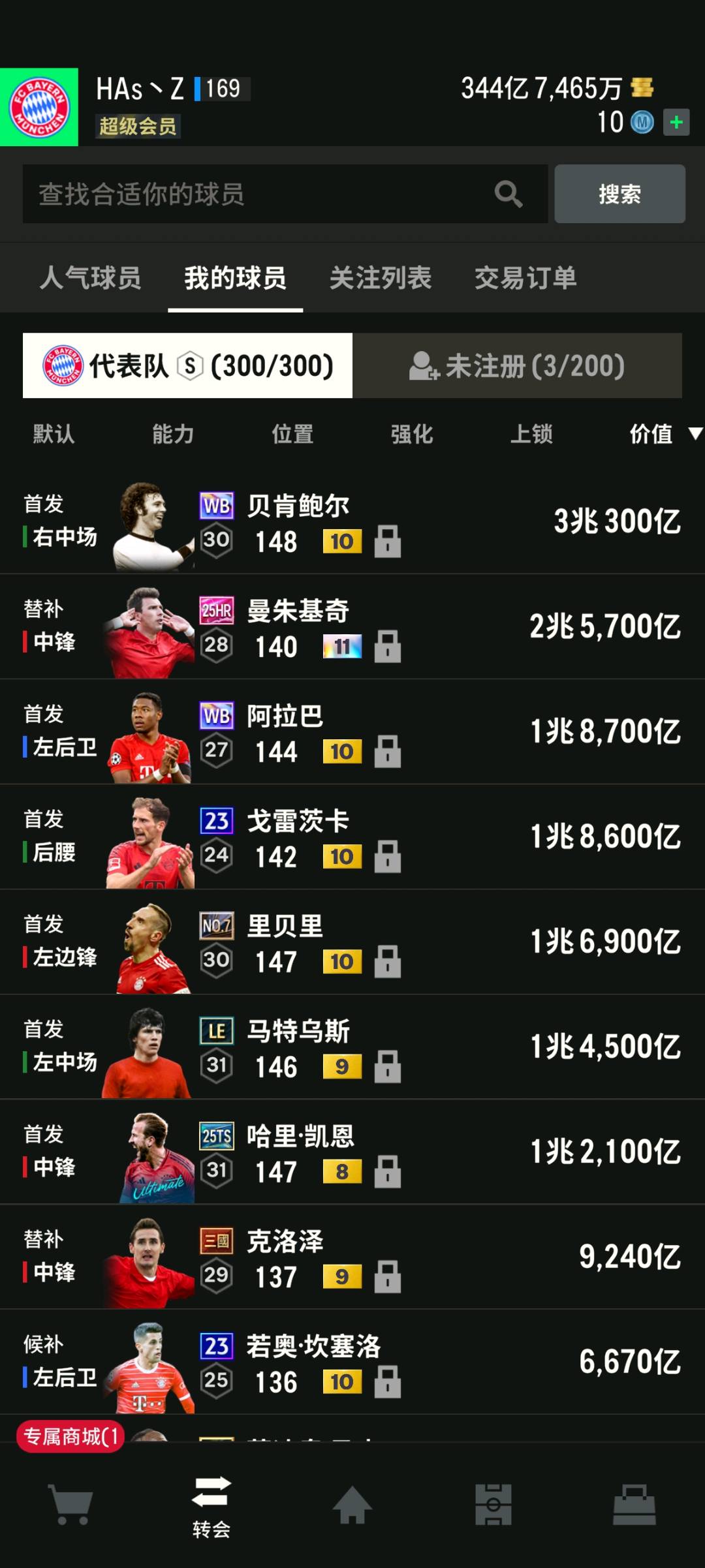
Task: Sort the list by 强化
Action: pos(412,434)
